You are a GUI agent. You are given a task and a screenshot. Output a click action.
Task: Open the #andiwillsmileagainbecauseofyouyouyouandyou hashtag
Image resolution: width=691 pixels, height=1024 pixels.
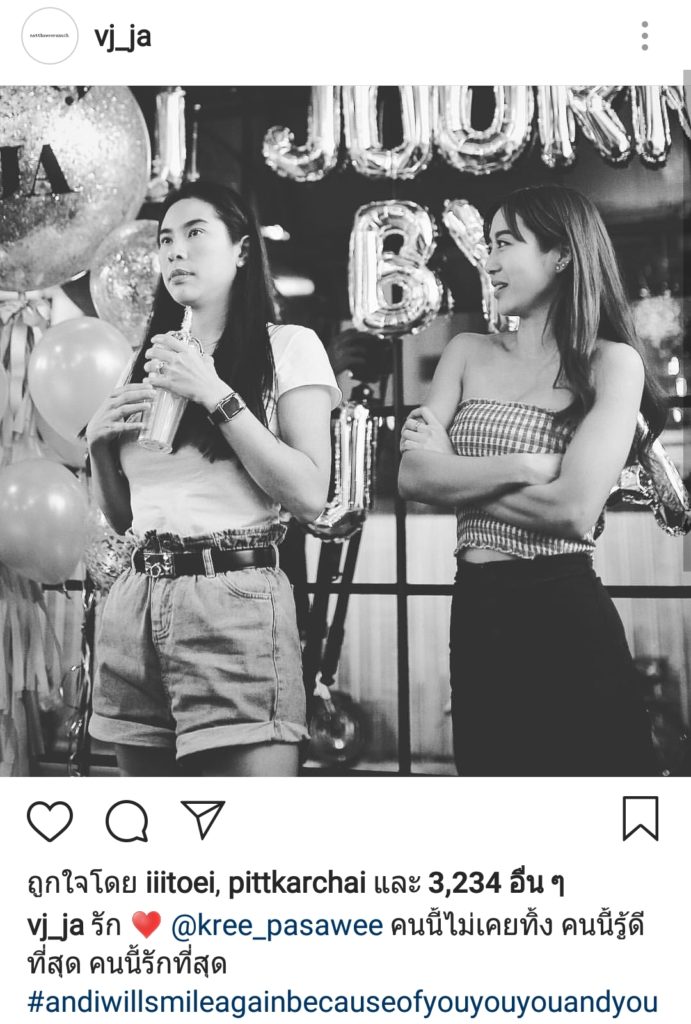coord(343,1003)
